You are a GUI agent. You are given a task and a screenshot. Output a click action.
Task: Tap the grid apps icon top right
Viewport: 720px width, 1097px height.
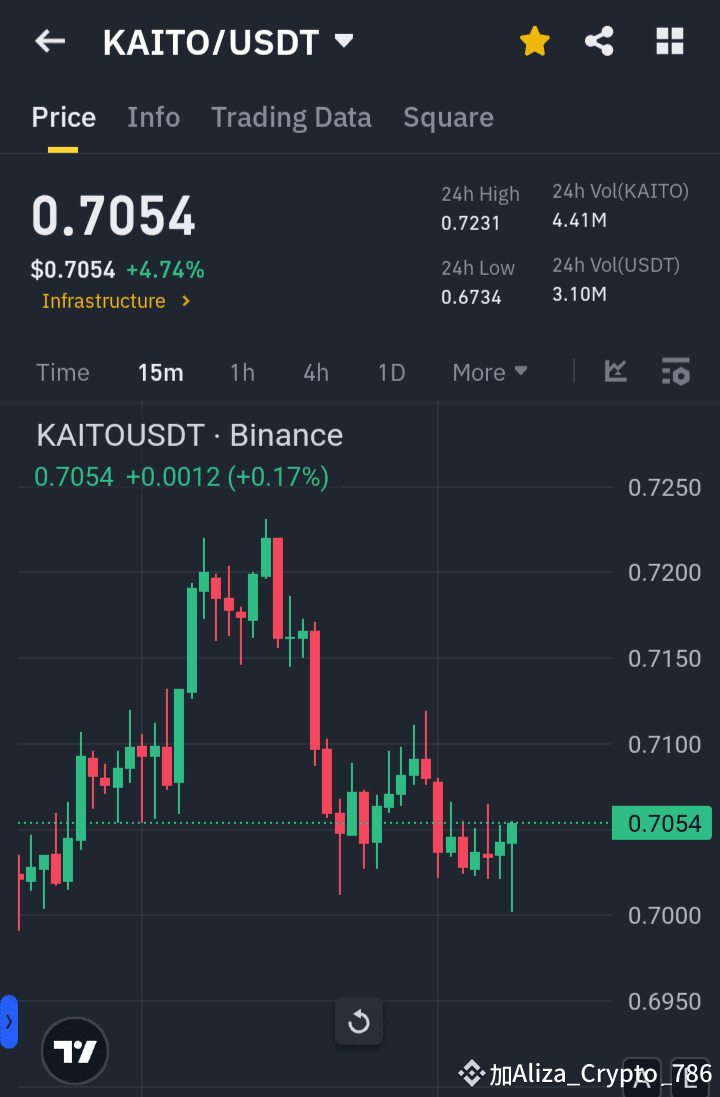(x=669, y=41)
